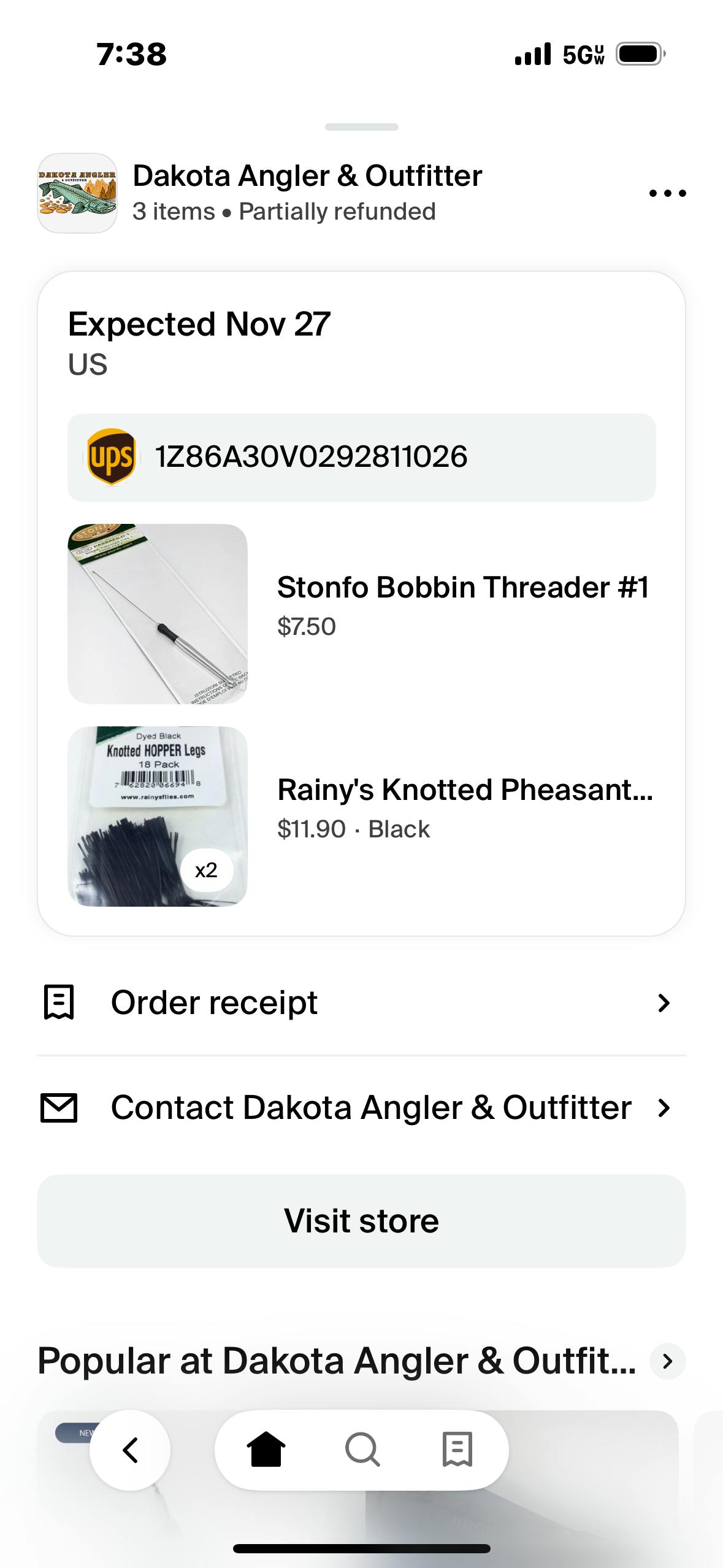The width and height of the screenshot is (723, 1568).
Task: Open UPS tracking number 1Z86A30V0292811026
Action: [361, 458]
